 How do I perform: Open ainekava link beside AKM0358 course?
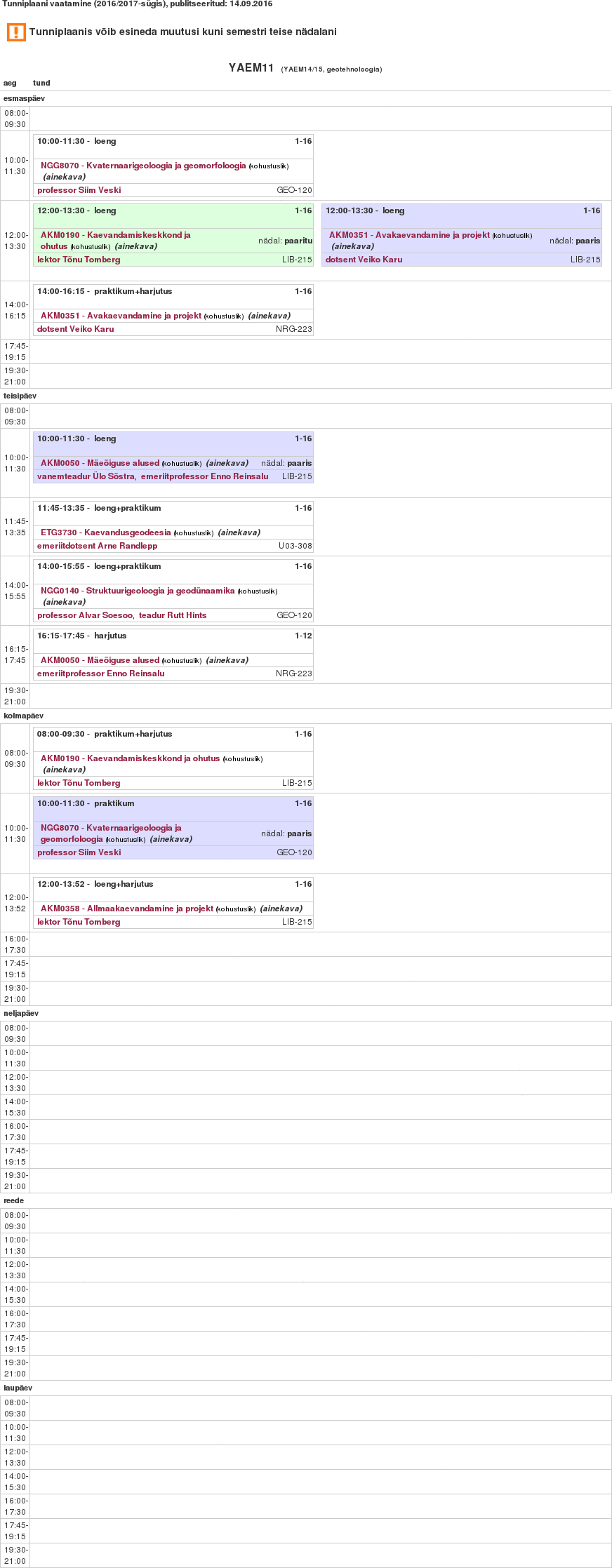pyautogui.click(x=281, y=909)
